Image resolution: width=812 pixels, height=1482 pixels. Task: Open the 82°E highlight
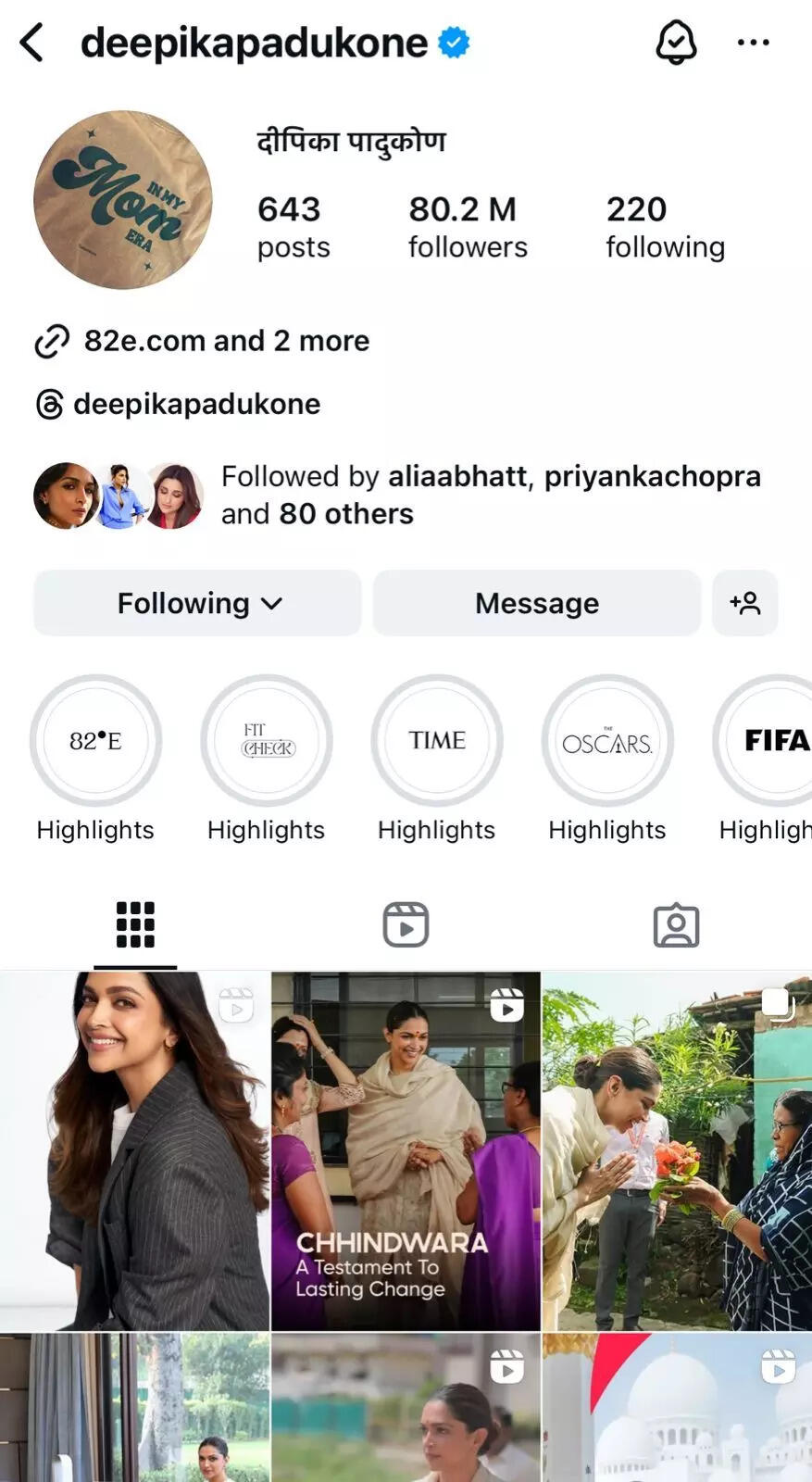coord(95,741)
